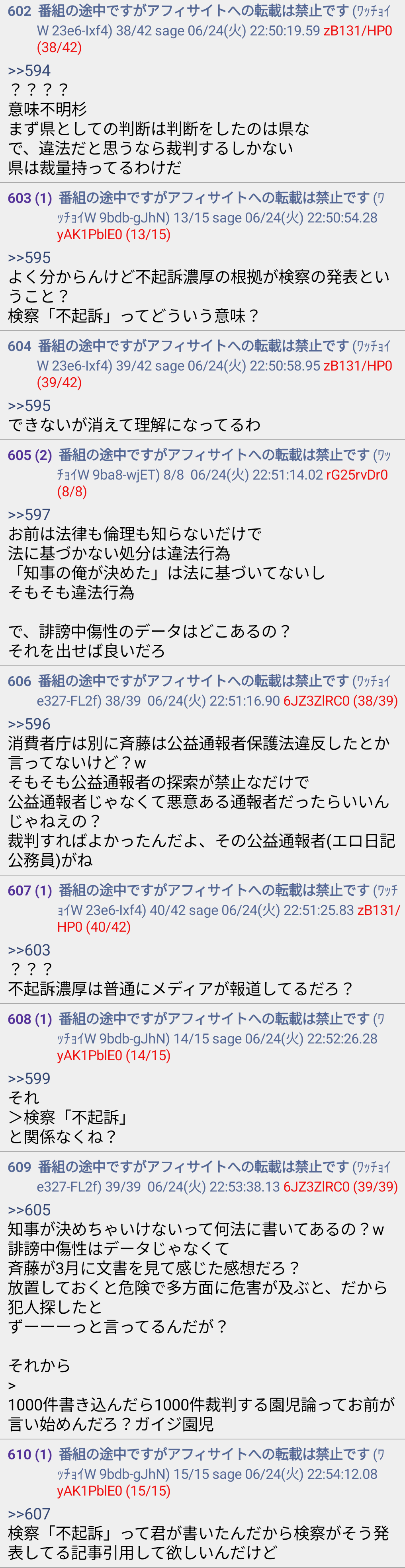Jump to referenced post >>603
The height and width of the screenshot is (1568, 405).
[29, 950]
